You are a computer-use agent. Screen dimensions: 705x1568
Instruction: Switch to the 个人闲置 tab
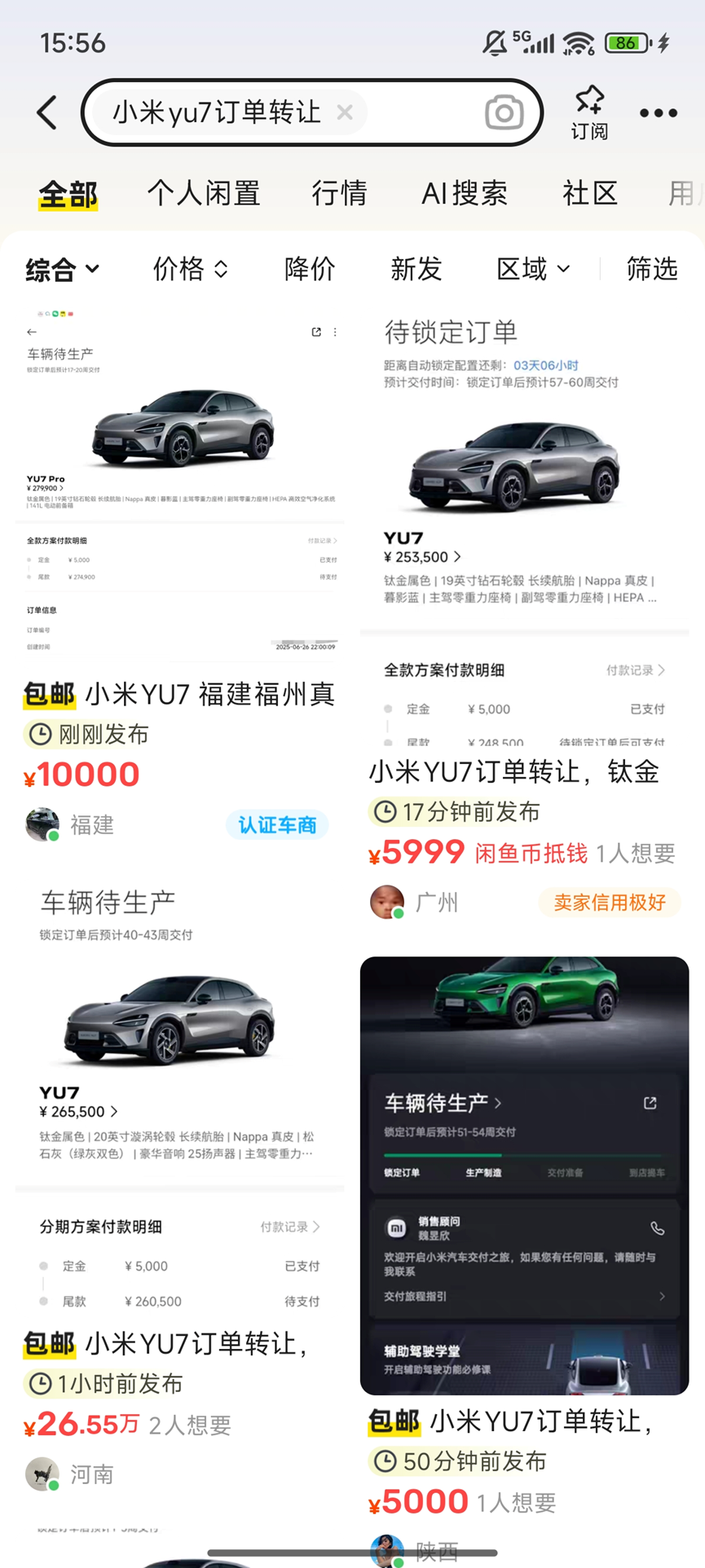click(204, 194)
